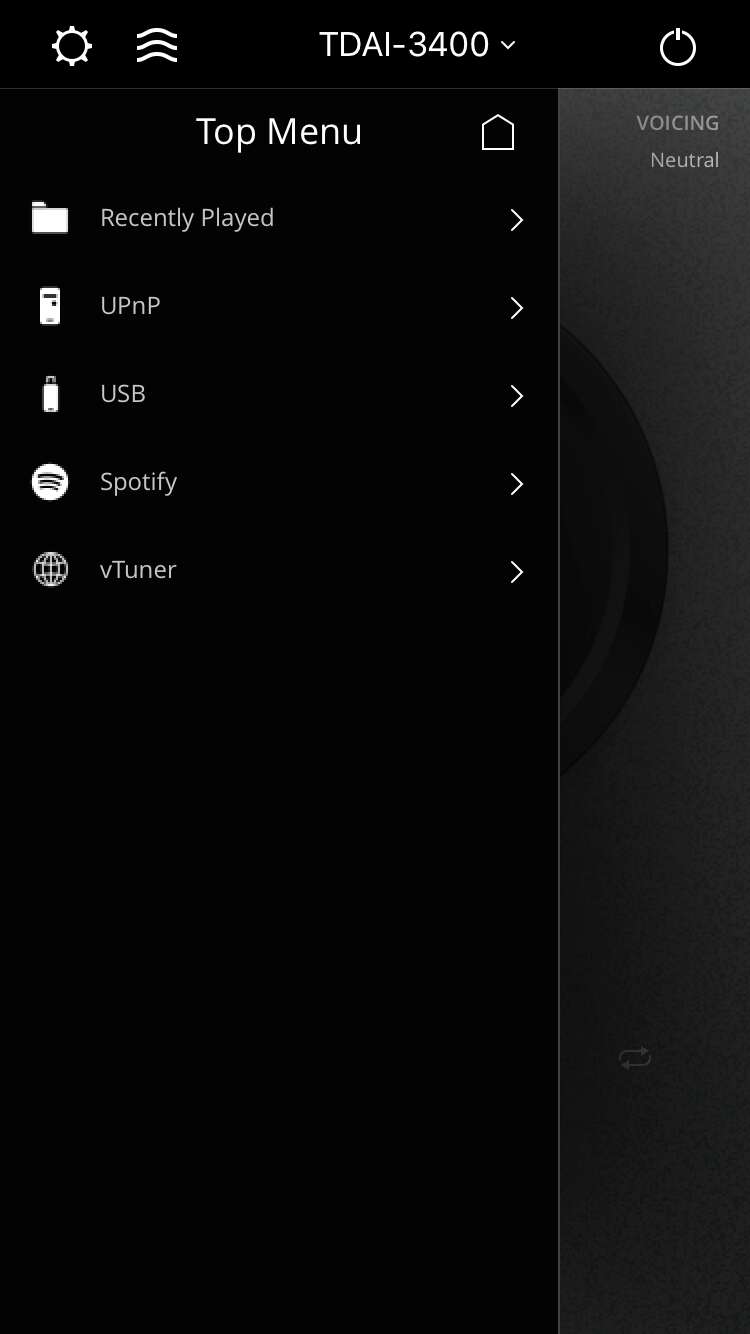This screenshot has height=1334, width=750.
Task: Open the settings gear icon
Action: pos(72,46)
